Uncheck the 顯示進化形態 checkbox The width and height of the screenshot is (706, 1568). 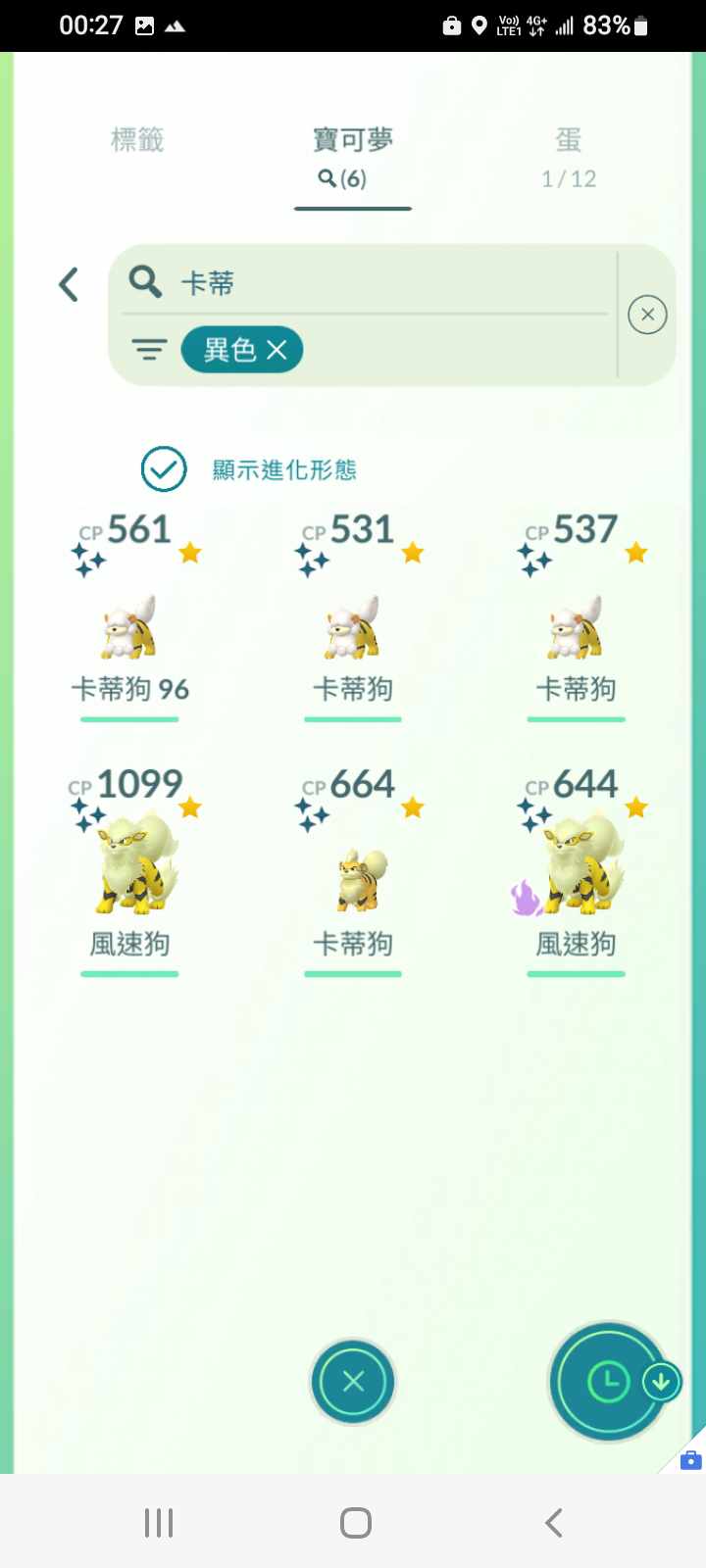pyautogui.click(x=164, y=469)
